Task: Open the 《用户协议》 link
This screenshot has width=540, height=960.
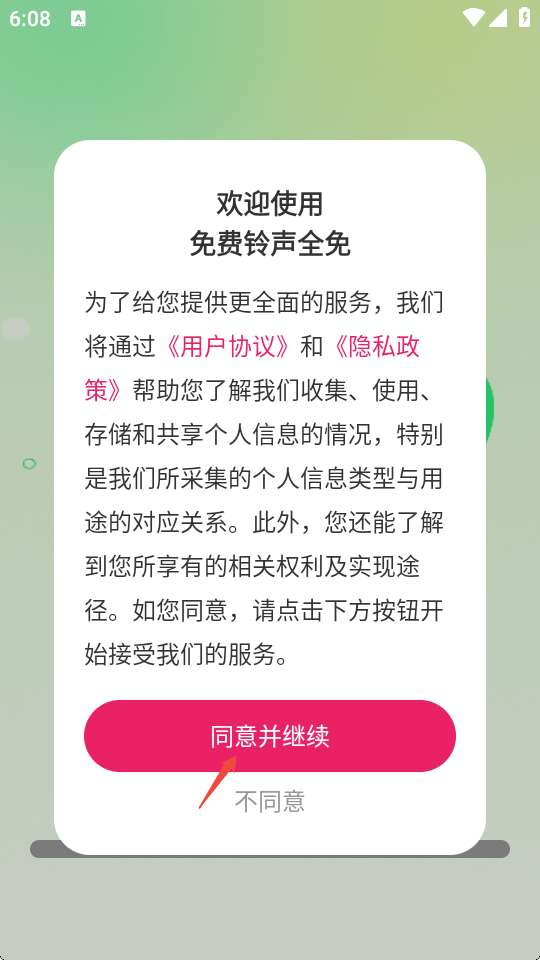Action: click(x=228, y=347)
